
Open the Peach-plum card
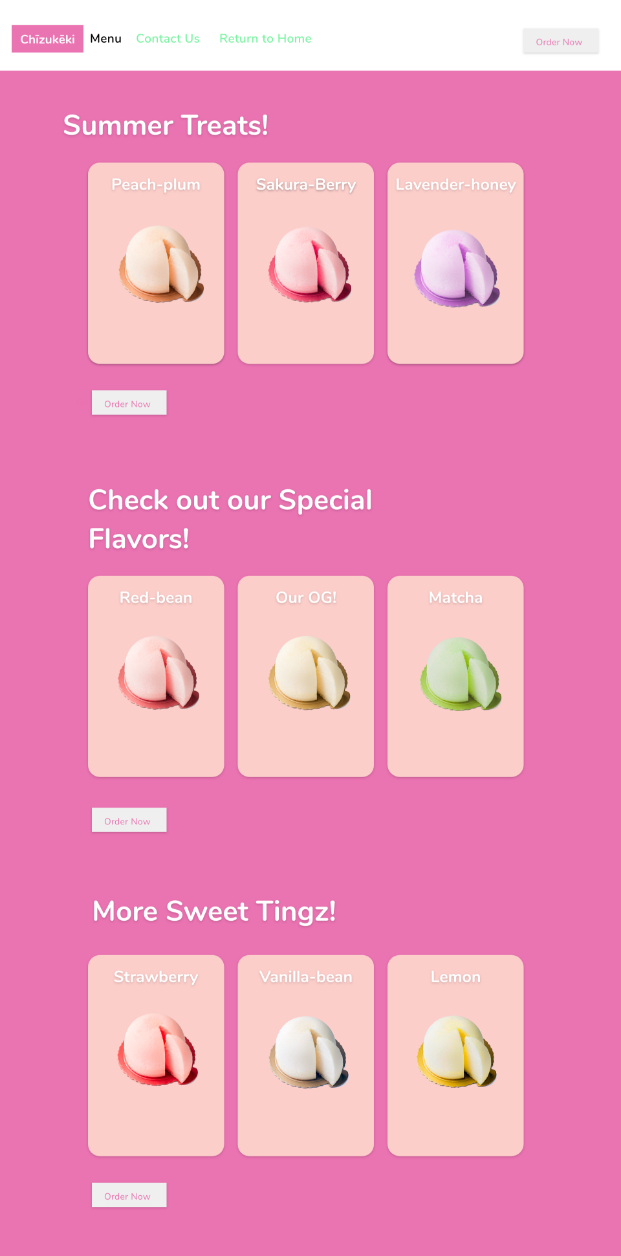pos(156,263)
